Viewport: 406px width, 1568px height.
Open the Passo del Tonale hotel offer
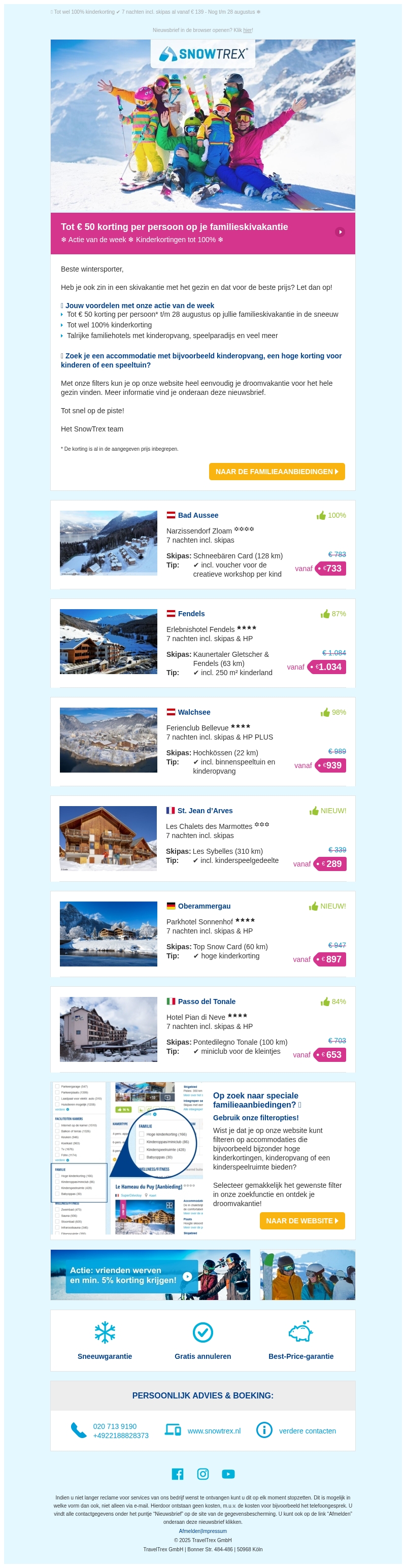tap(207, 1002)
